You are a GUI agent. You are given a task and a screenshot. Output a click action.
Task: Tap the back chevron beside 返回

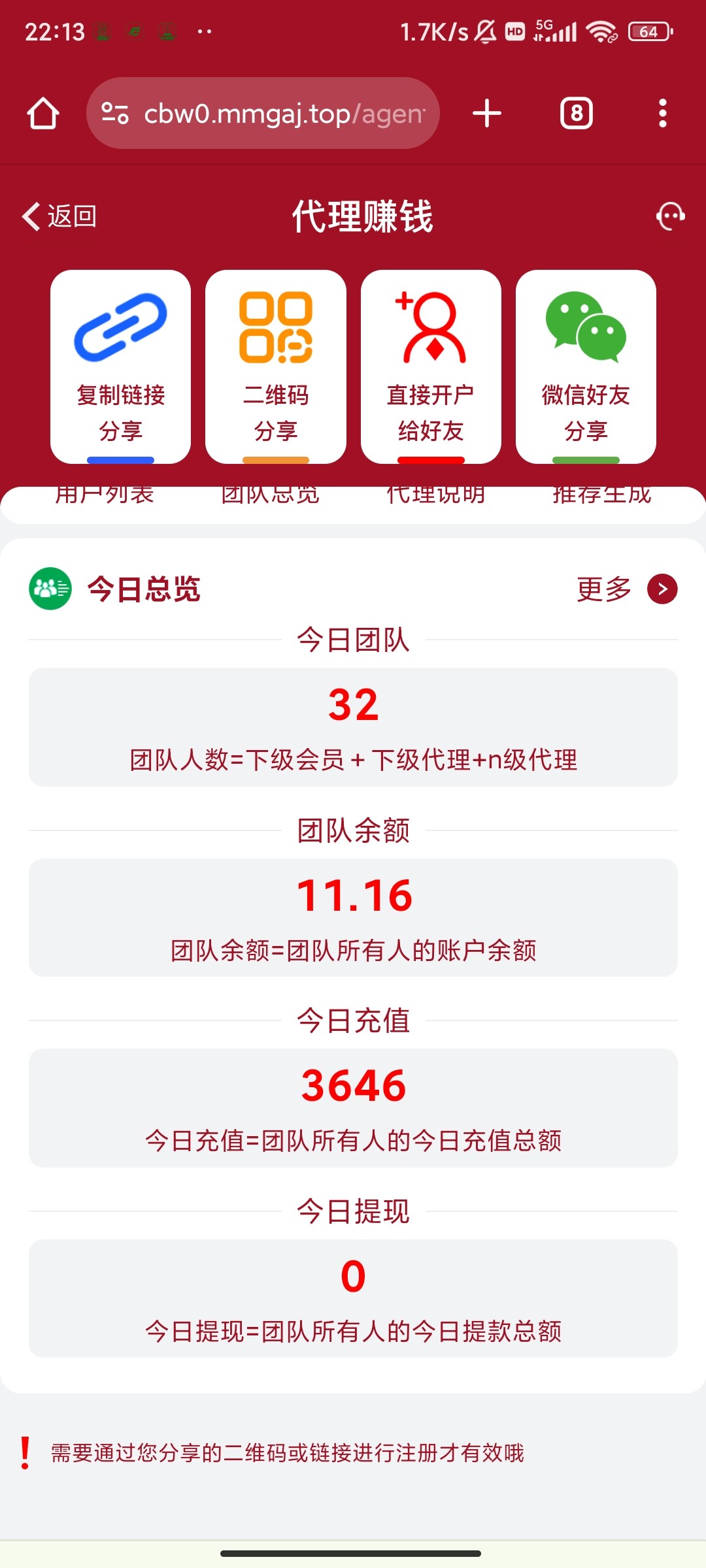tap(29, 216)
